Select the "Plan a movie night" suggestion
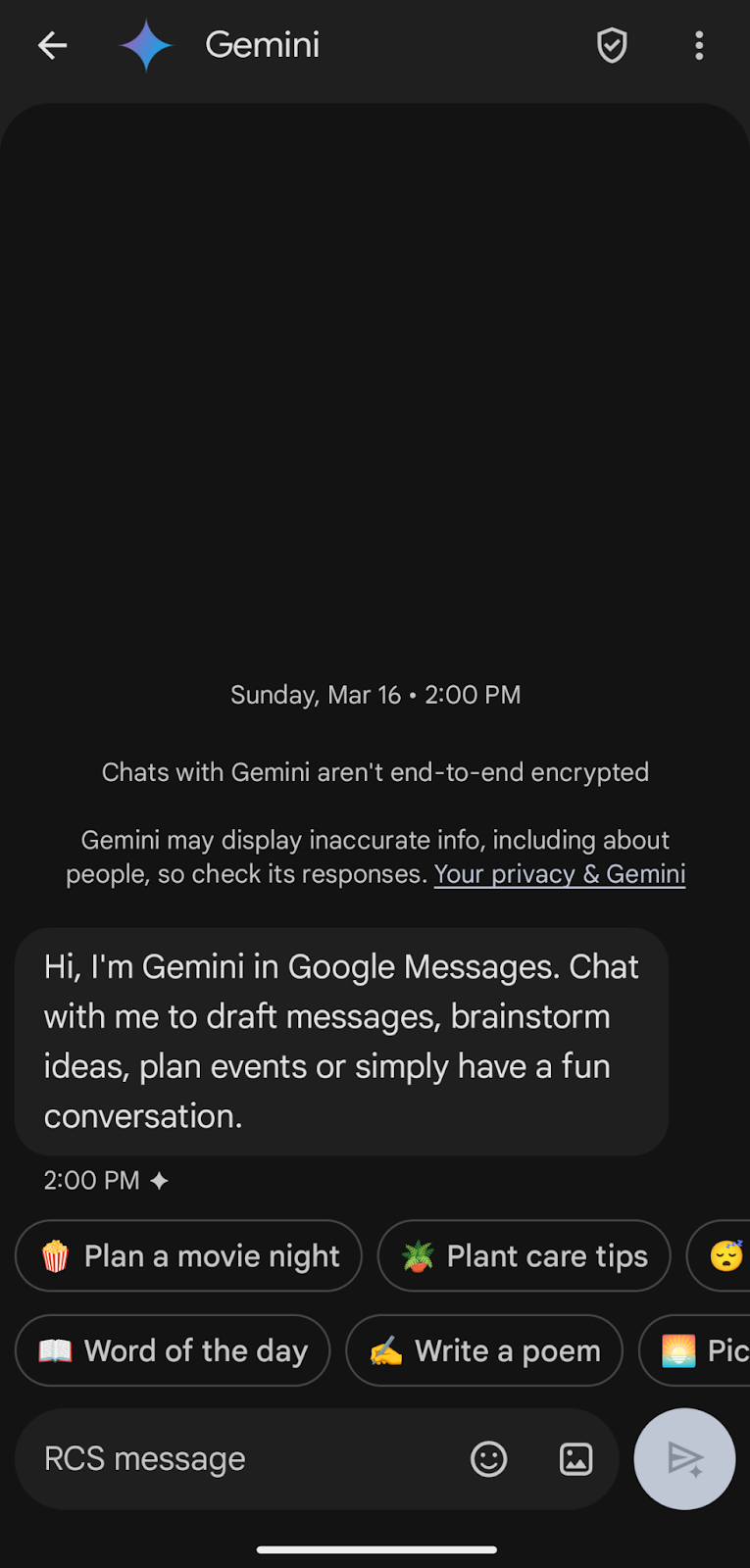Viewport: 750px width, 1568px height. click(188, 1255)
